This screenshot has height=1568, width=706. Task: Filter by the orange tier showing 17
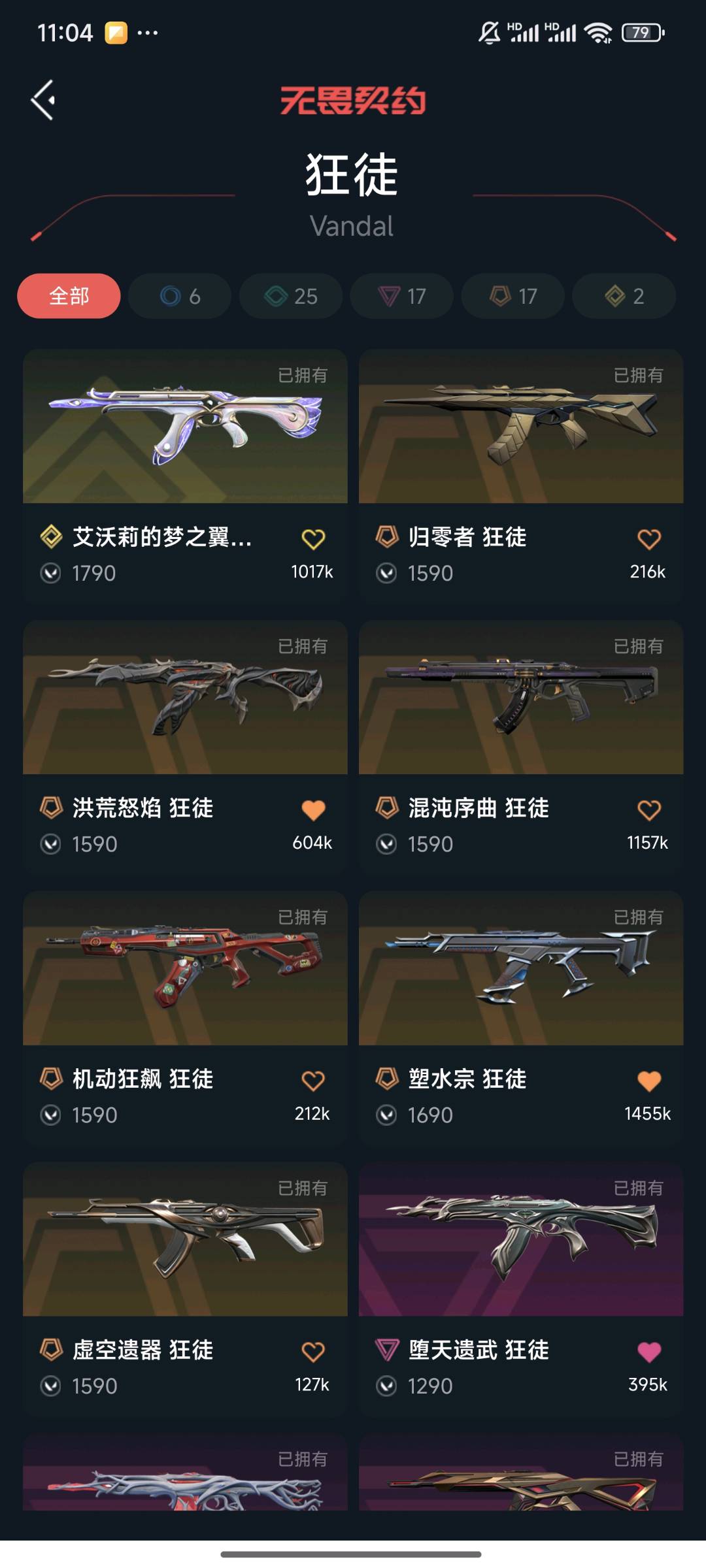513,296
